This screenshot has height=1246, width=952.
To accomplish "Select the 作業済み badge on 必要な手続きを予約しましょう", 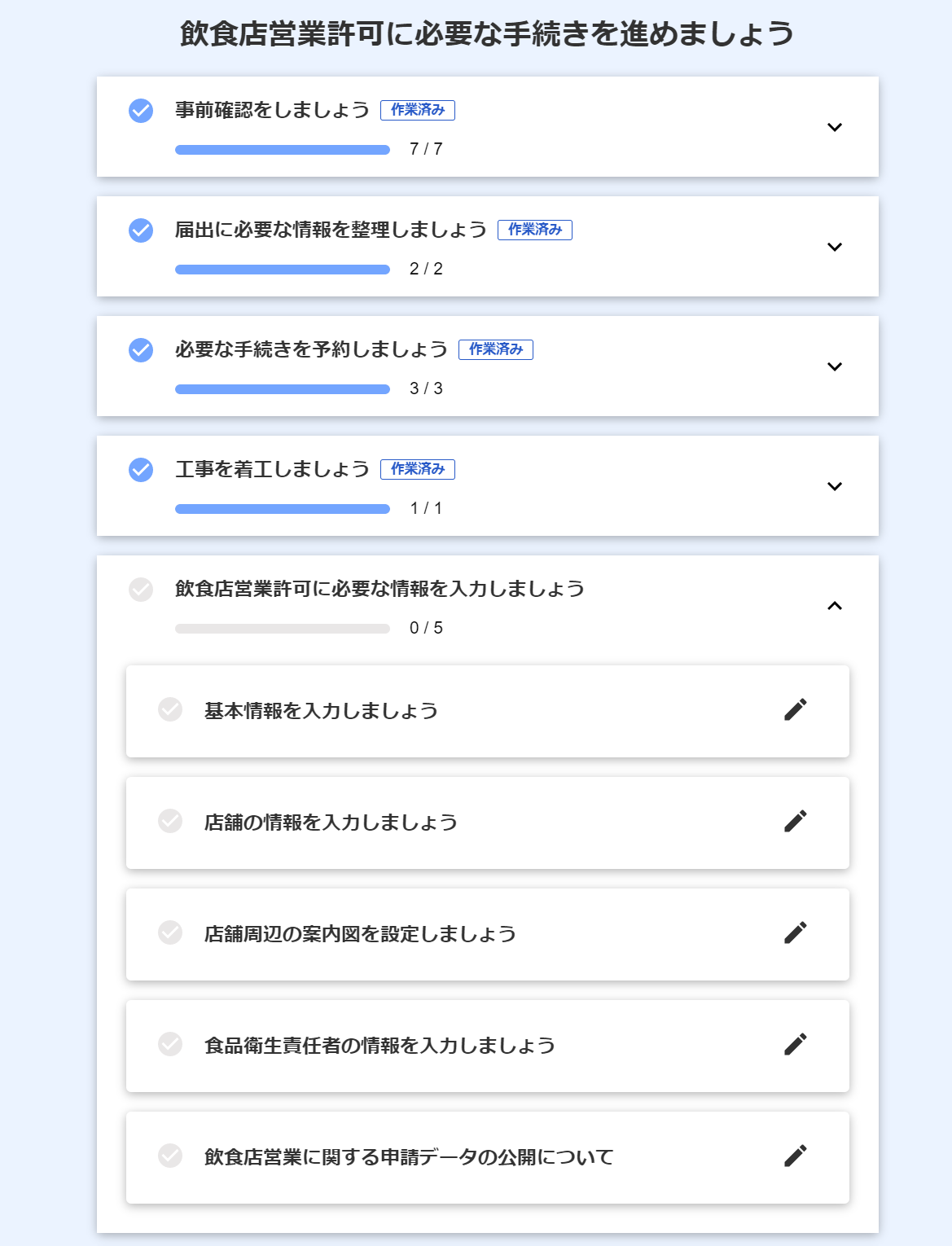I will point(497,349).
